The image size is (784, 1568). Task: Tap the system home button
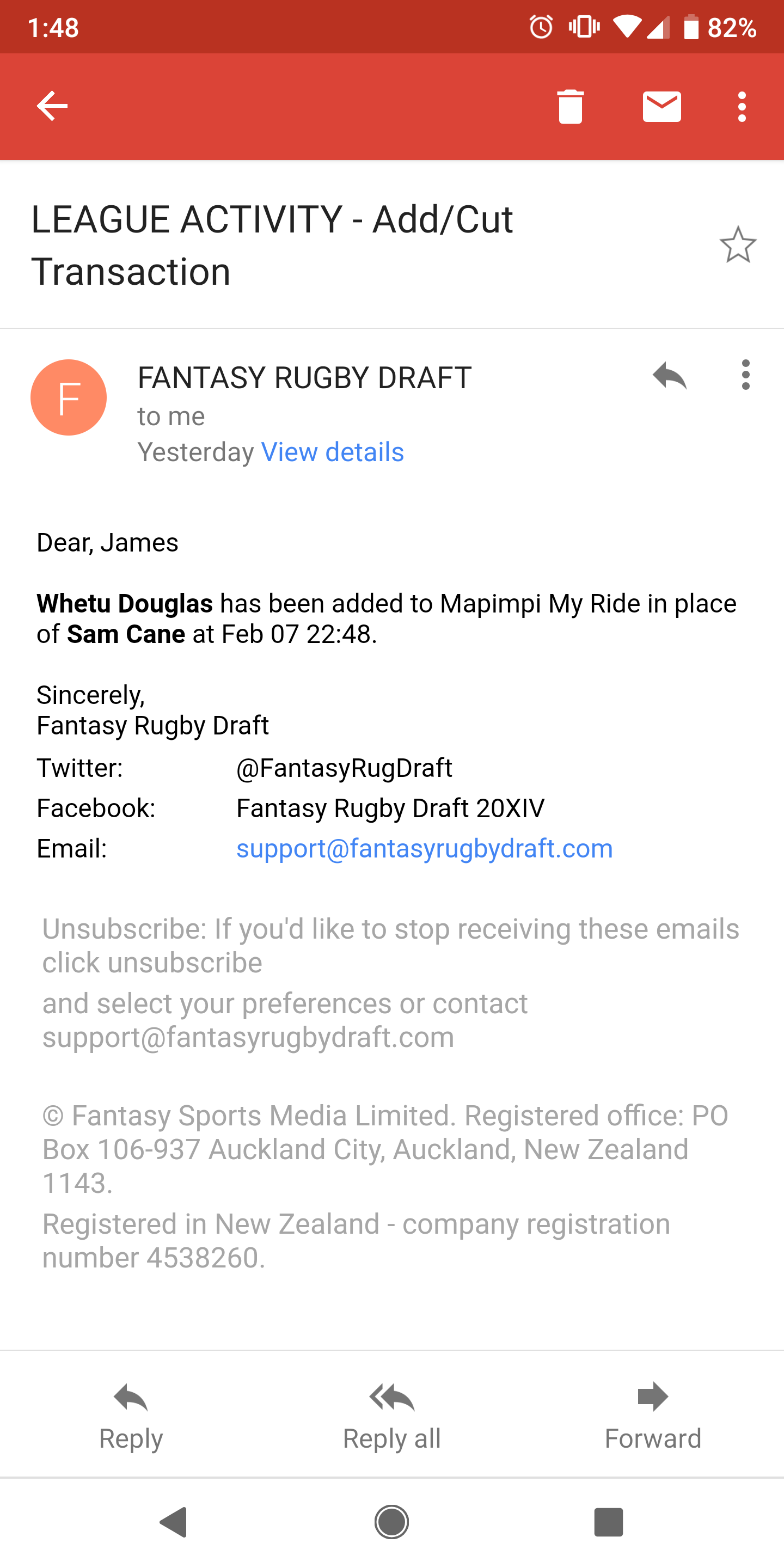pos(391,1522)
